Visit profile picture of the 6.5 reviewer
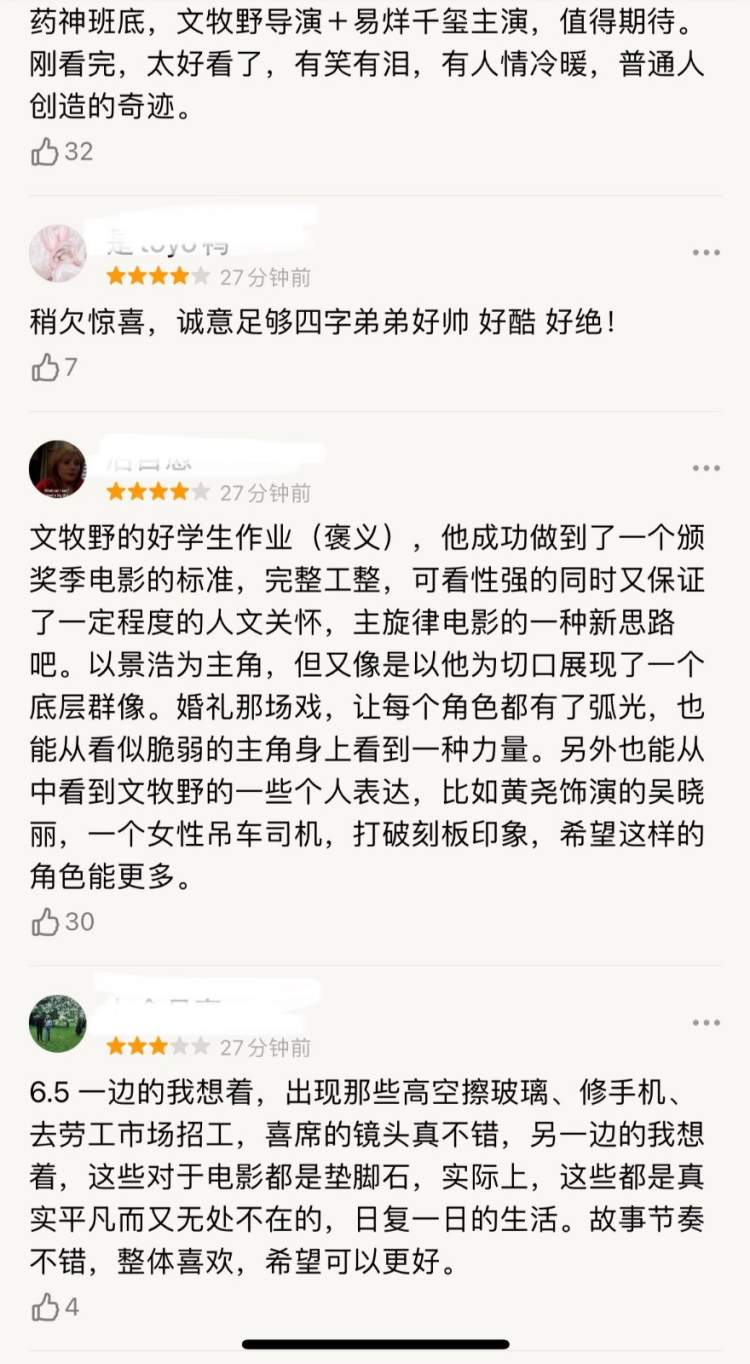This screenshot has width=750, height=1364. 58,1023
